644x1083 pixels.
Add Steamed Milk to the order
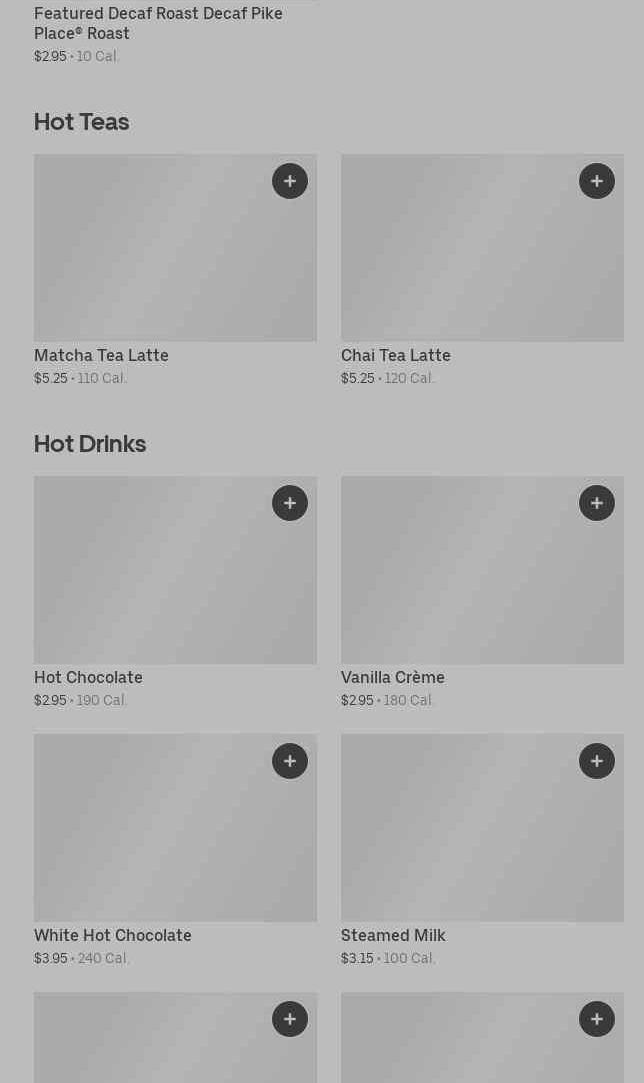[x=597, y=761]
